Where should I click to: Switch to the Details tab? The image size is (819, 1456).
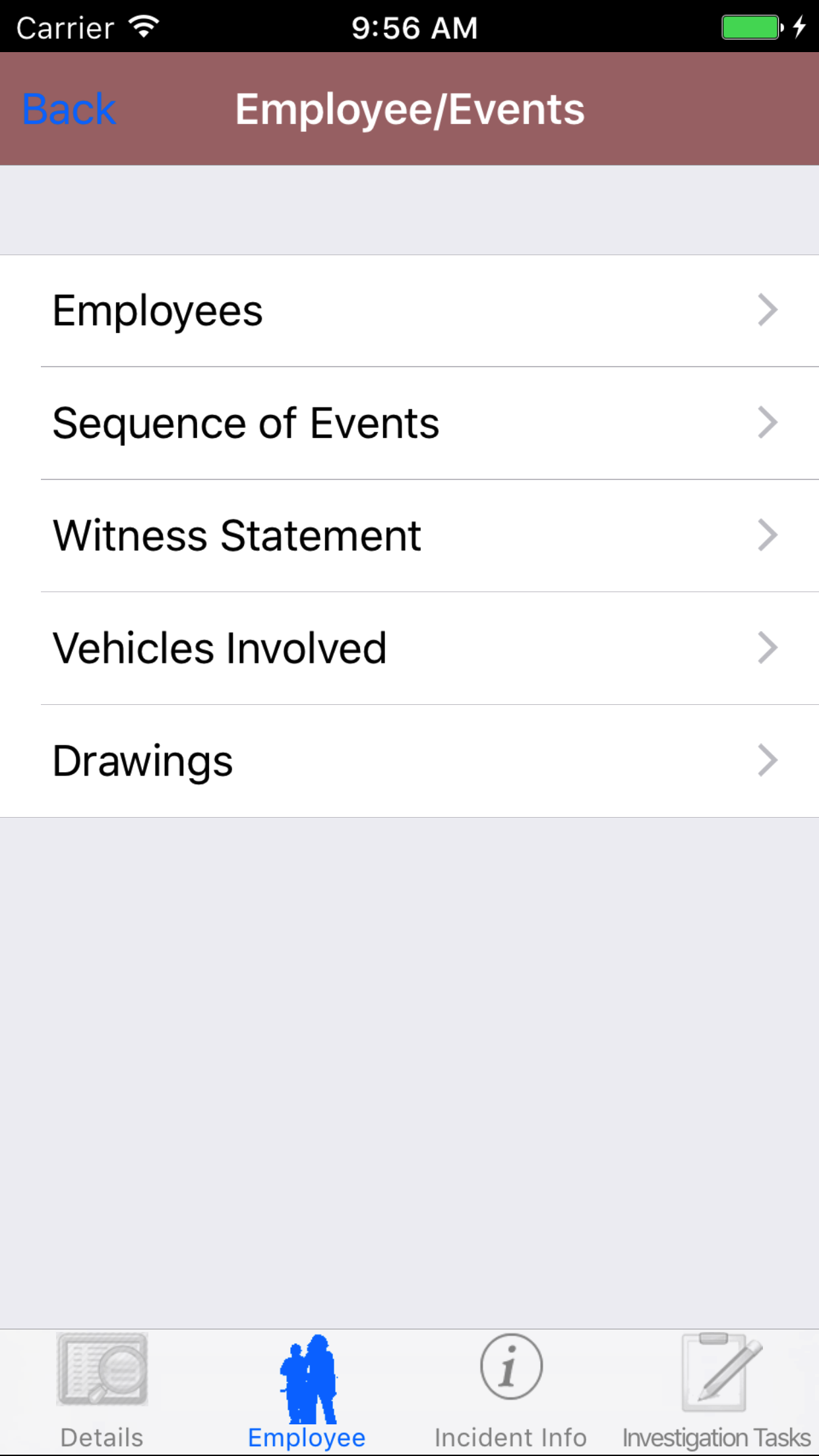click(102, 1391)
